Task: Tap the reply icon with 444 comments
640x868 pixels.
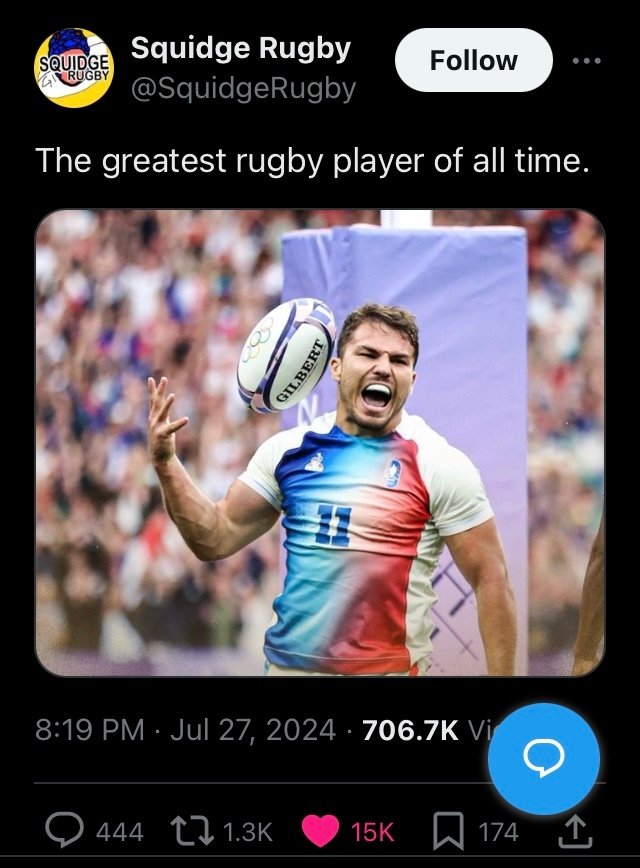Action: click(x=64, y=831)
